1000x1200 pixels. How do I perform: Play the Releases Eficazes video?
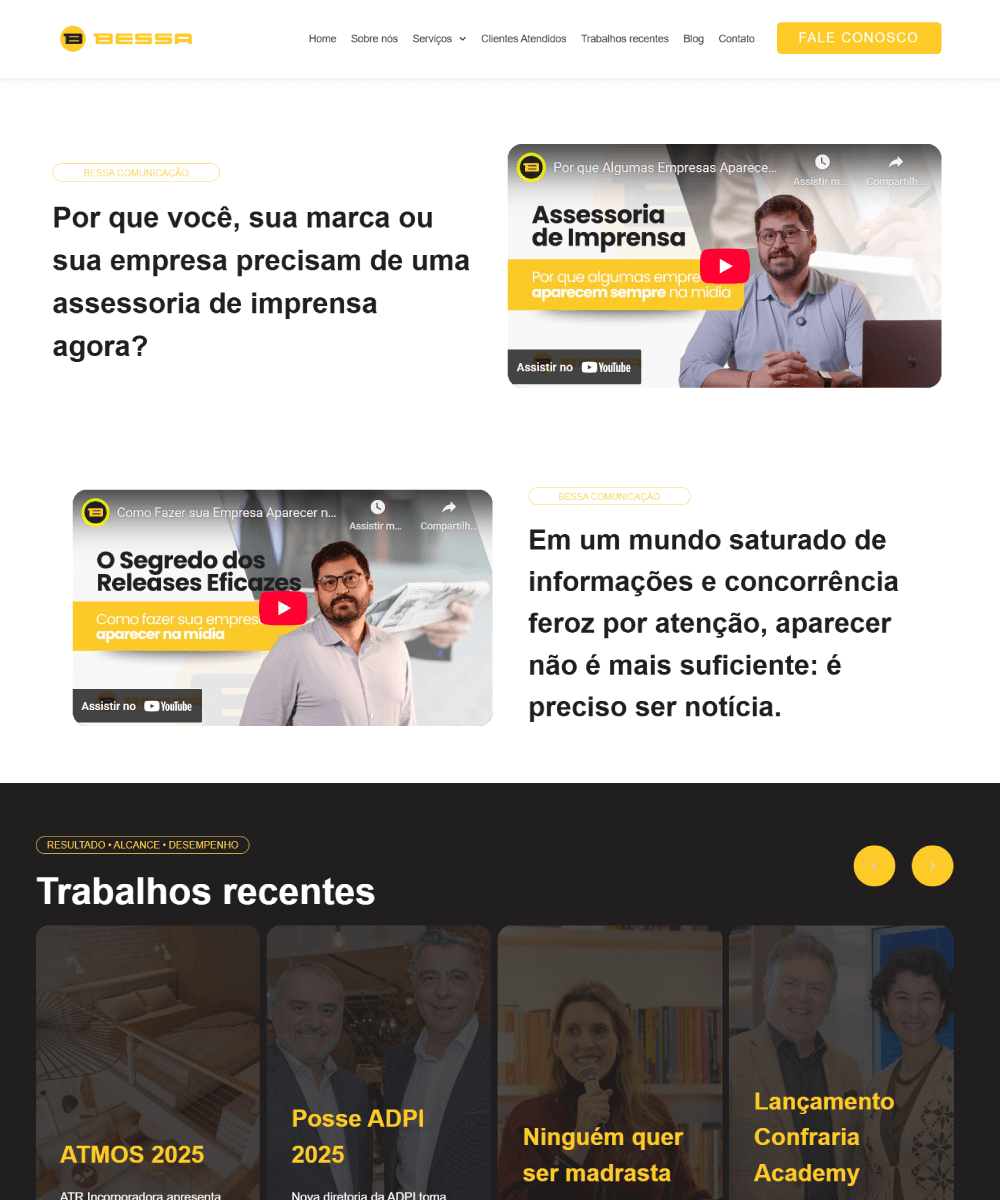point(283,607)
